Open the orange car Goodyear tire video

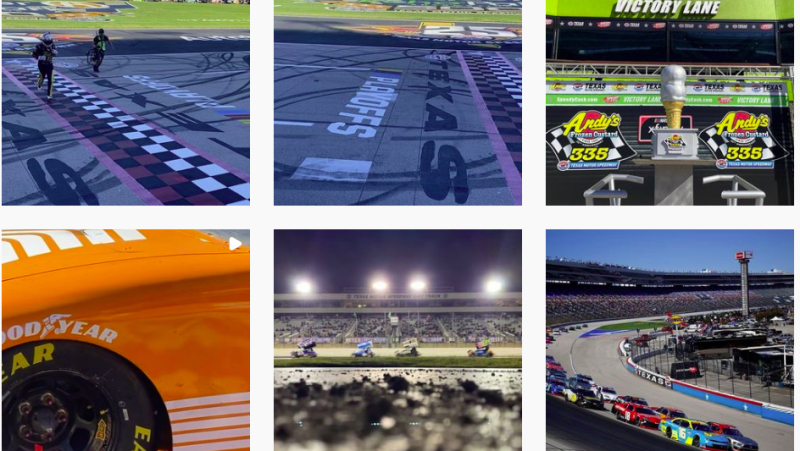tap(125, 340)
